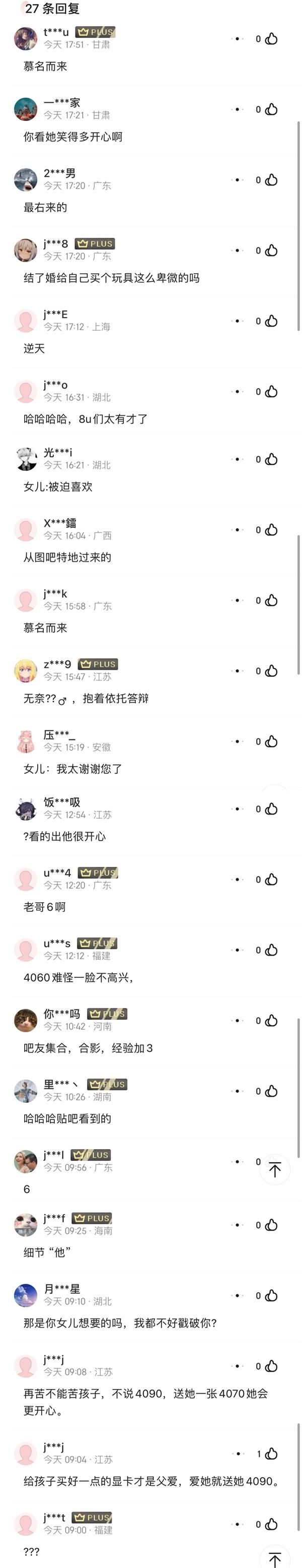View 压***_'s profile avatar
Image resolution: width=302 pixels, height=1568 pixels.
point(26,741)
